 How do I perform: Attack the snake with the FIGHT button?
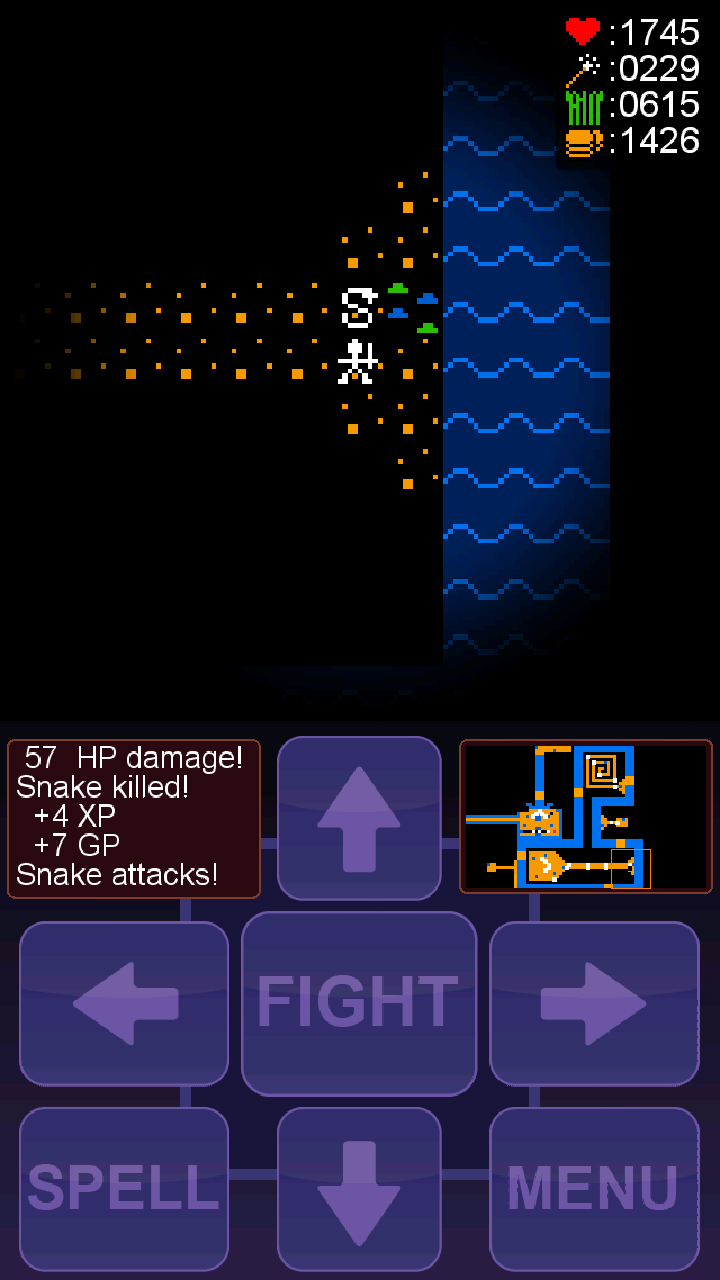[x=359, y=1003]
